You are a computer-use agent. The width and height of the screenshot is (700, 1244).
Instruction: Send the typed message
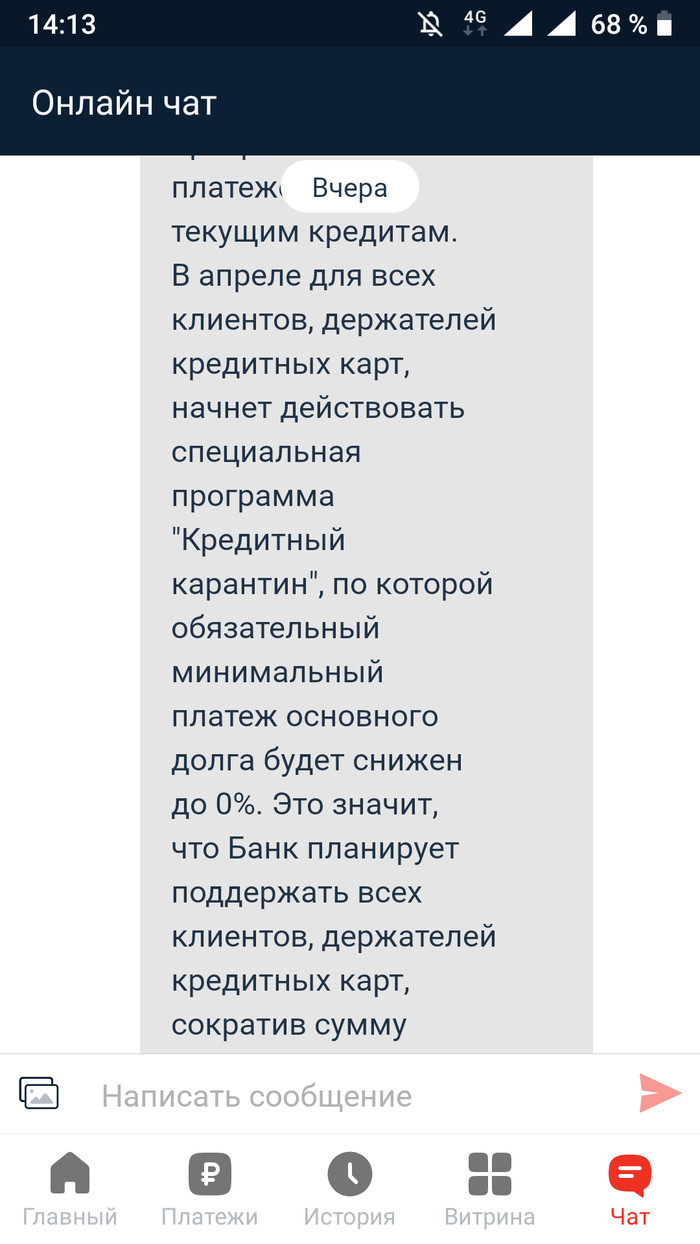pos(660,1093)
